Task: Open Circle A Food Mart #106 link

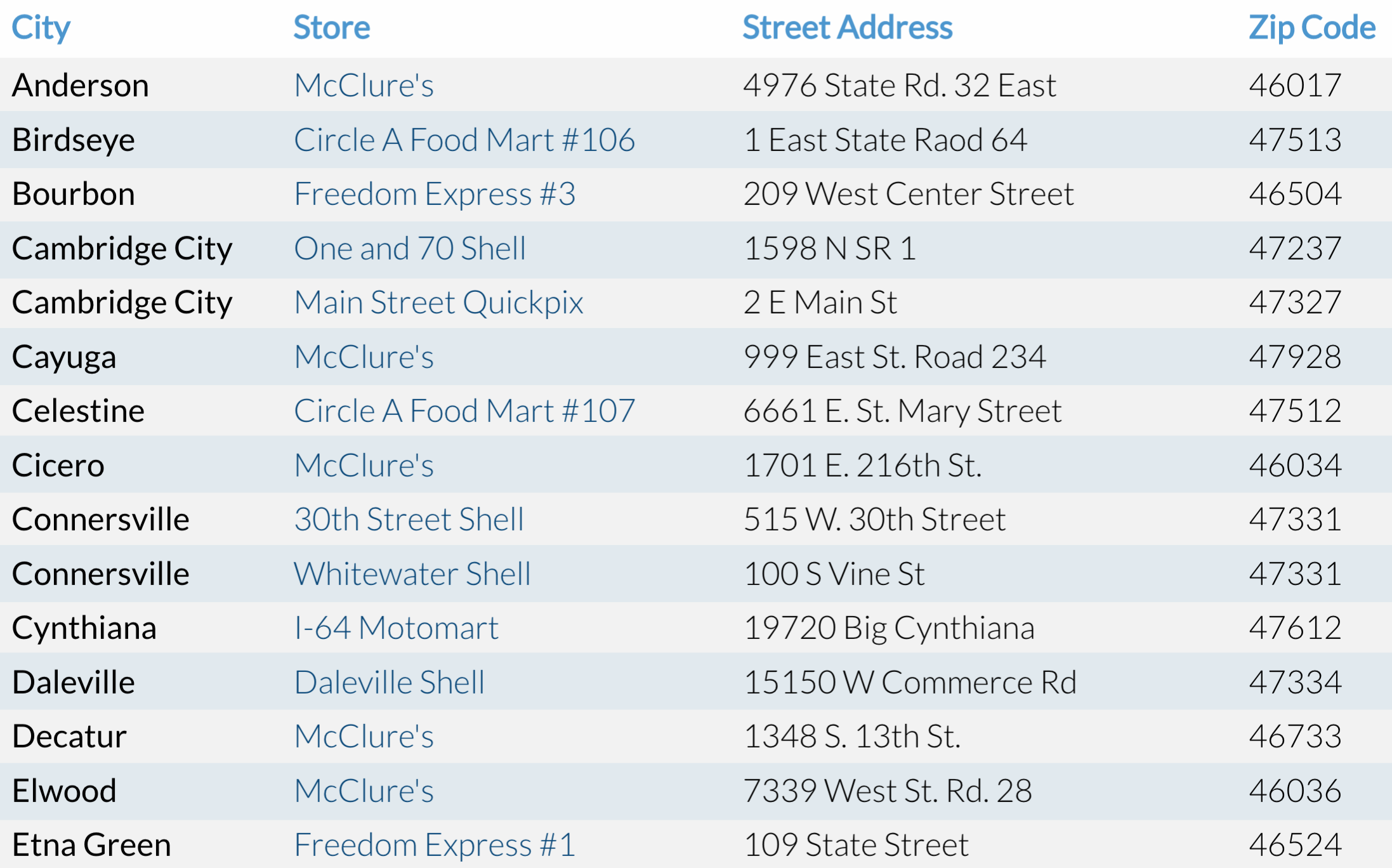Action: (464, 140)
